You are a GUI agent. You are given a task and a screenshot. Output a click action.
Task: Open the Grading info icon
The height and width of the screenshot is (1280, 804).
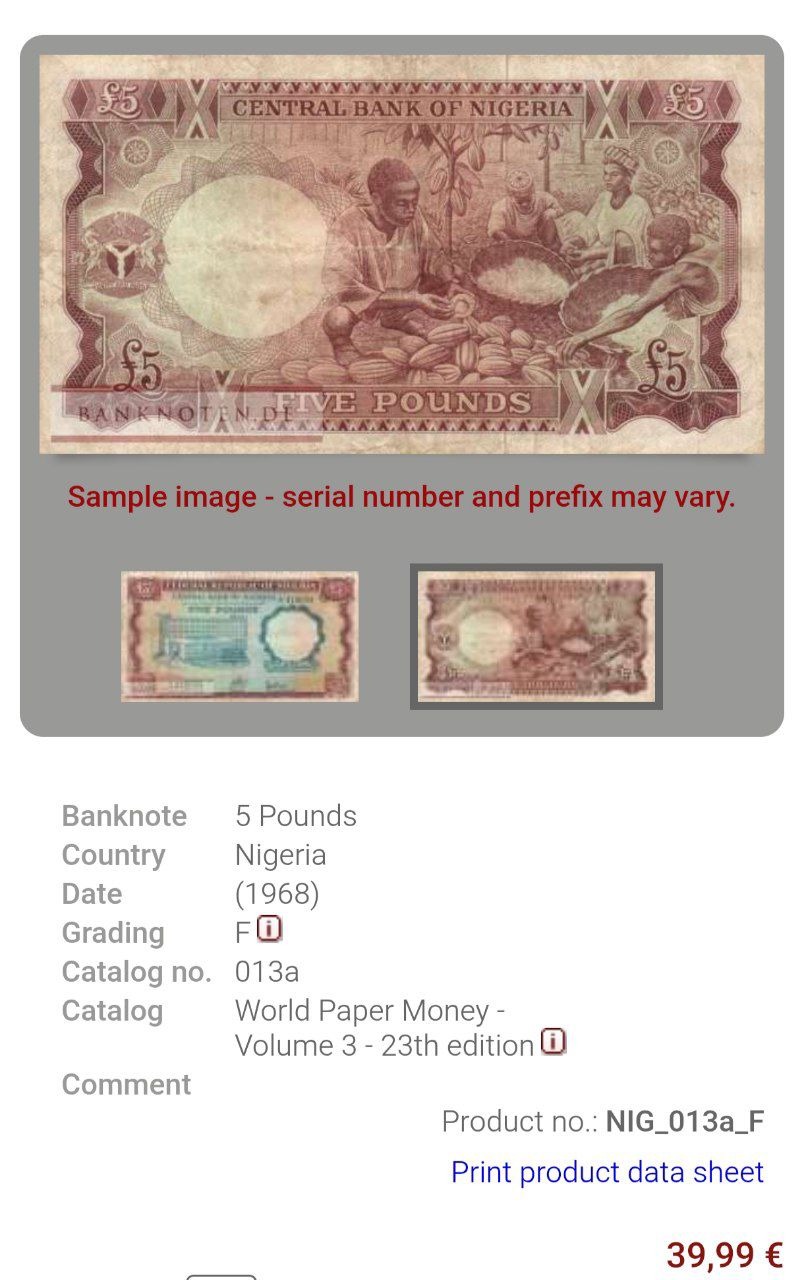pos(270,930)
